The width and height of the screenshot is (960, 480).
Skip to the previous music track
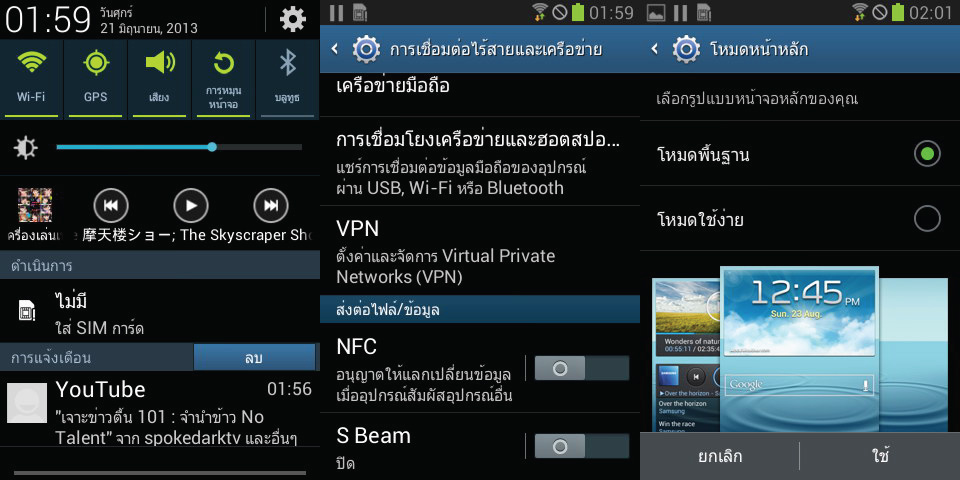[x=111, y=206]
